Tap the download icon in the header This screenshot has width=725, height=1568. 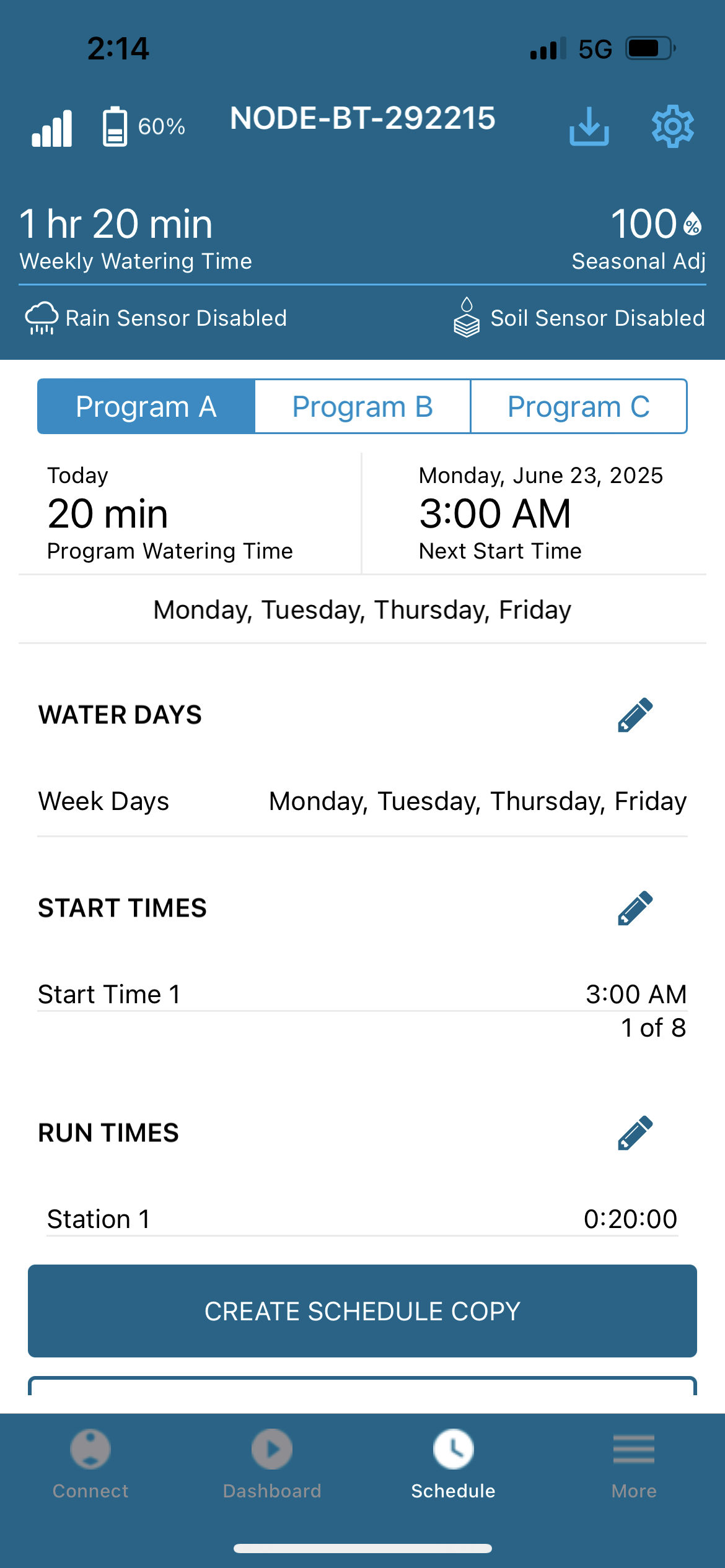pyautogui.click(x=589, y=126)
